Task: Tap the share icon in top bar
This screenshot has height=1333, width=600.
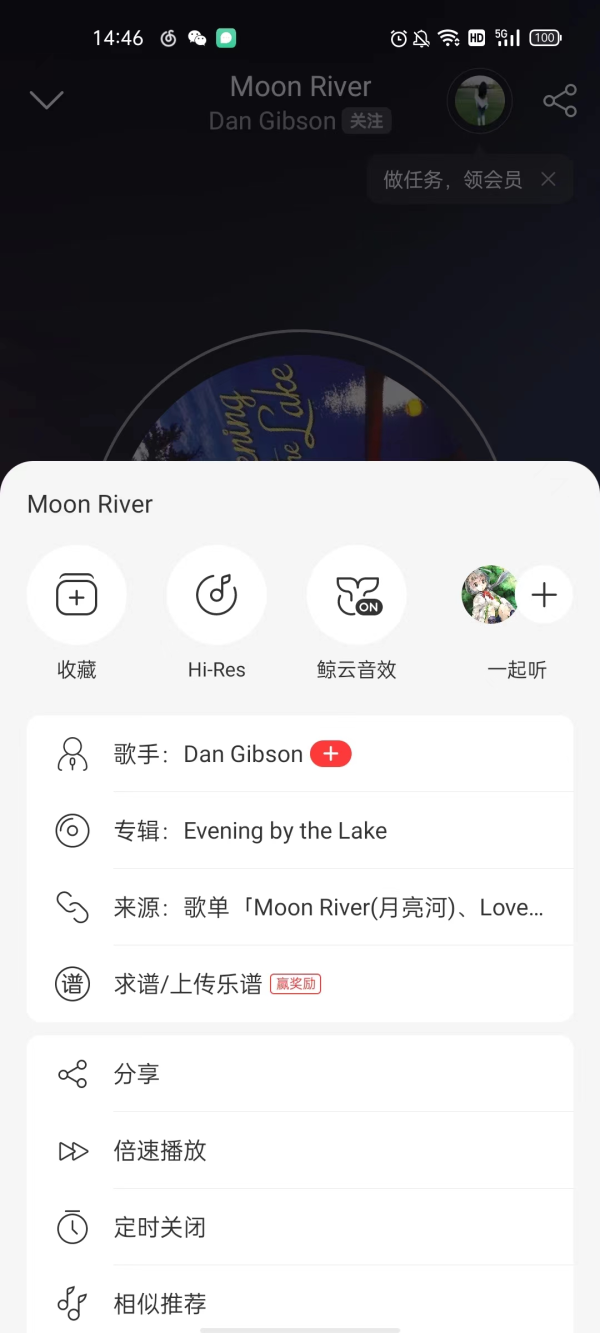Action: tap(559, 101)
